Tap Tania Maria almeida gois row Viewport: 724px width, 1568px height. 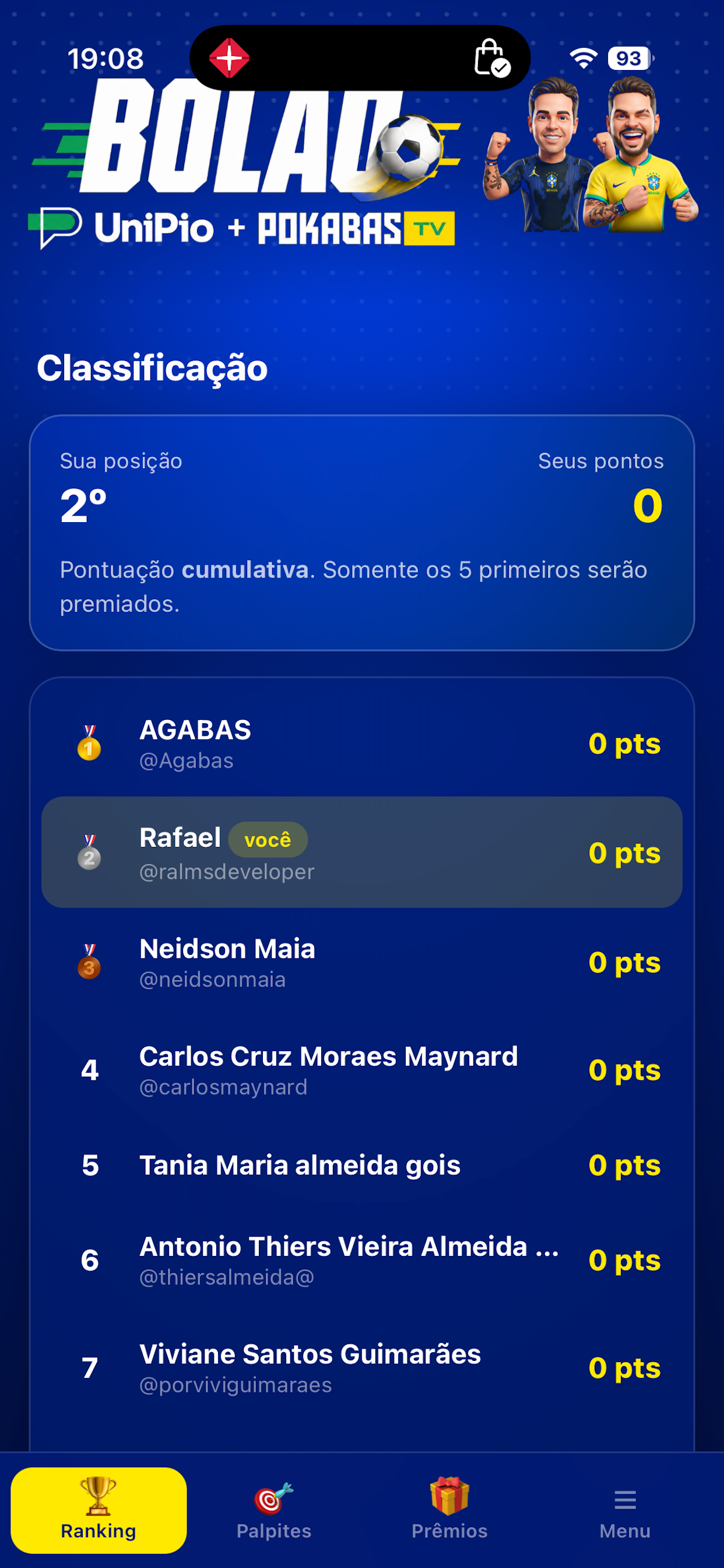coord(362,1165)
